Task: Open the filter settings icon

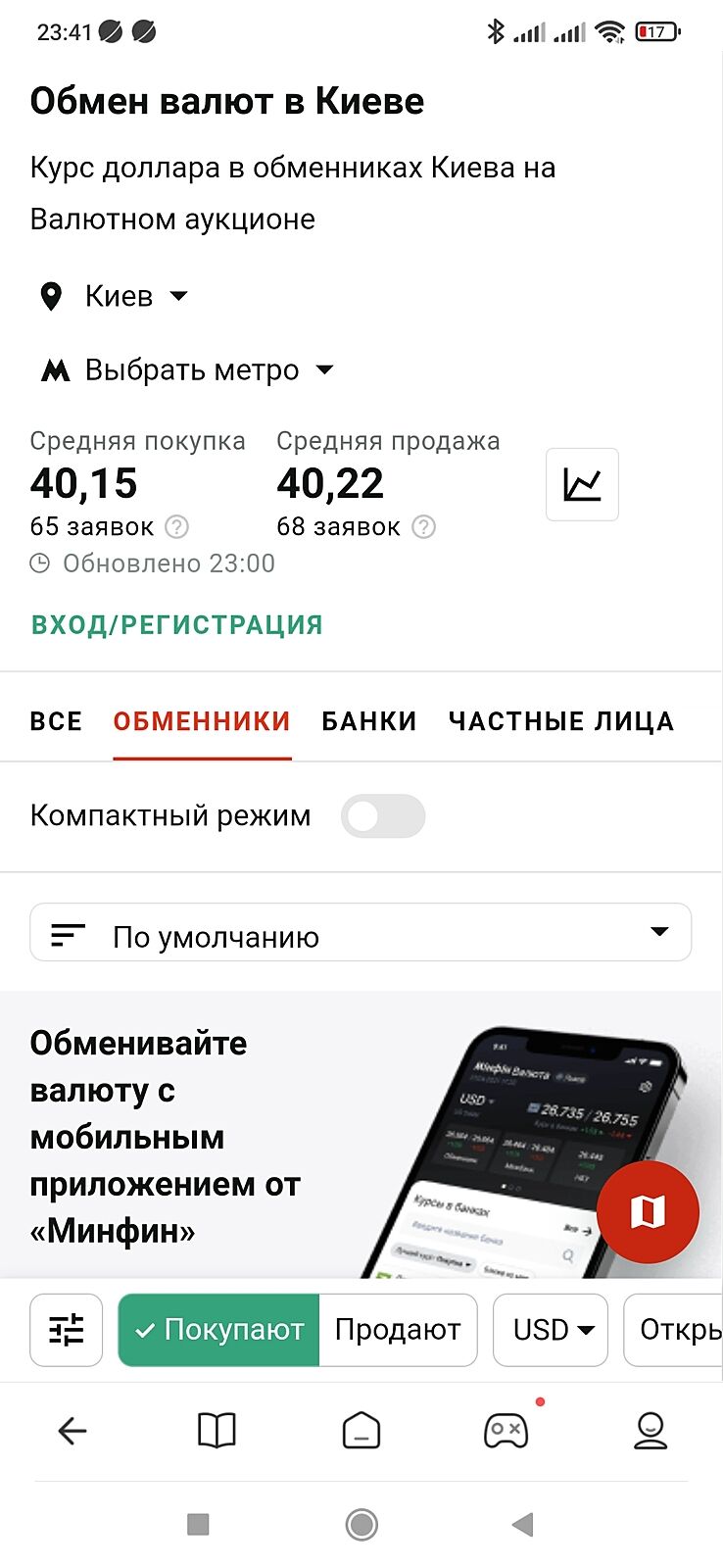Action: pos(67,1330)
